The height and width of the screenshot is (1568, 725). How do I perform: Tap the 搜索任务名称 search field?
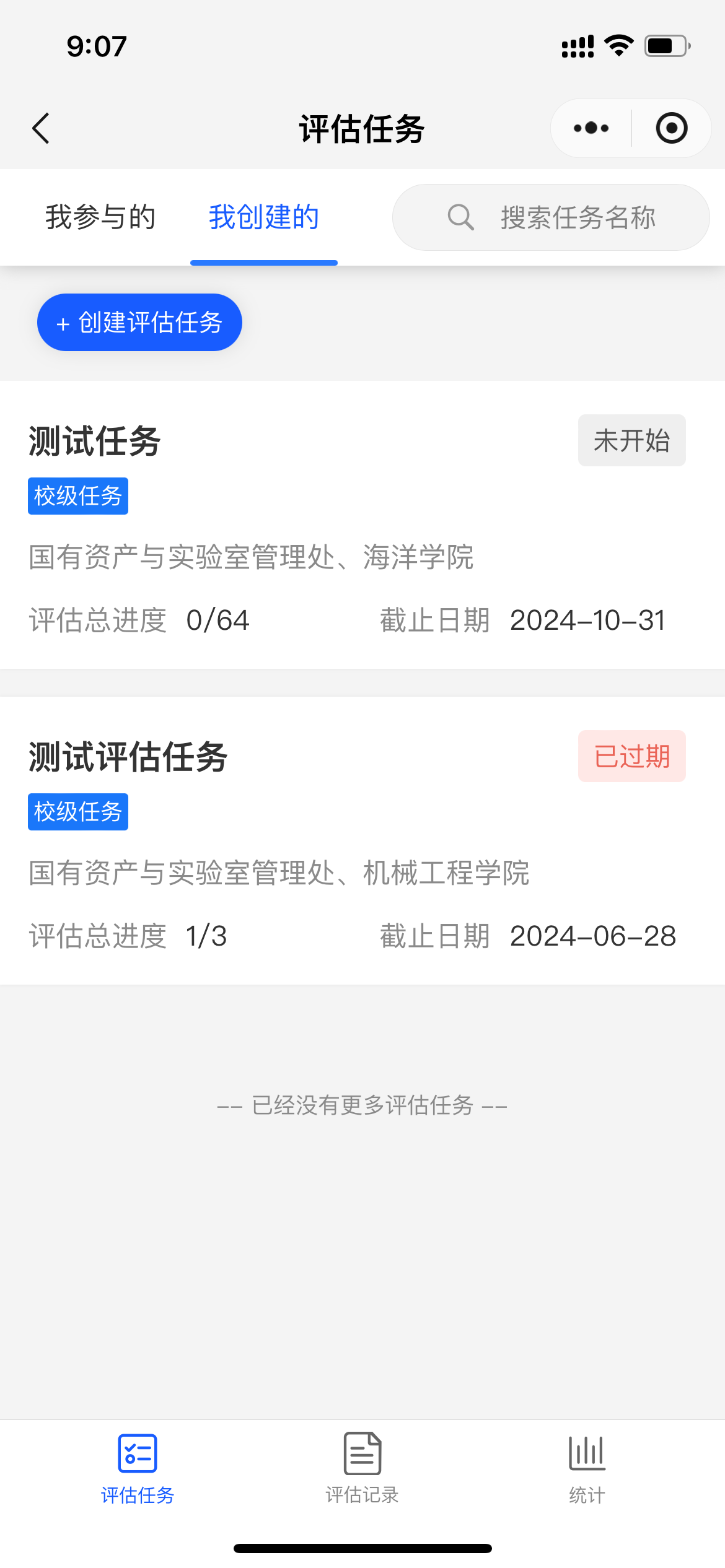551,217
